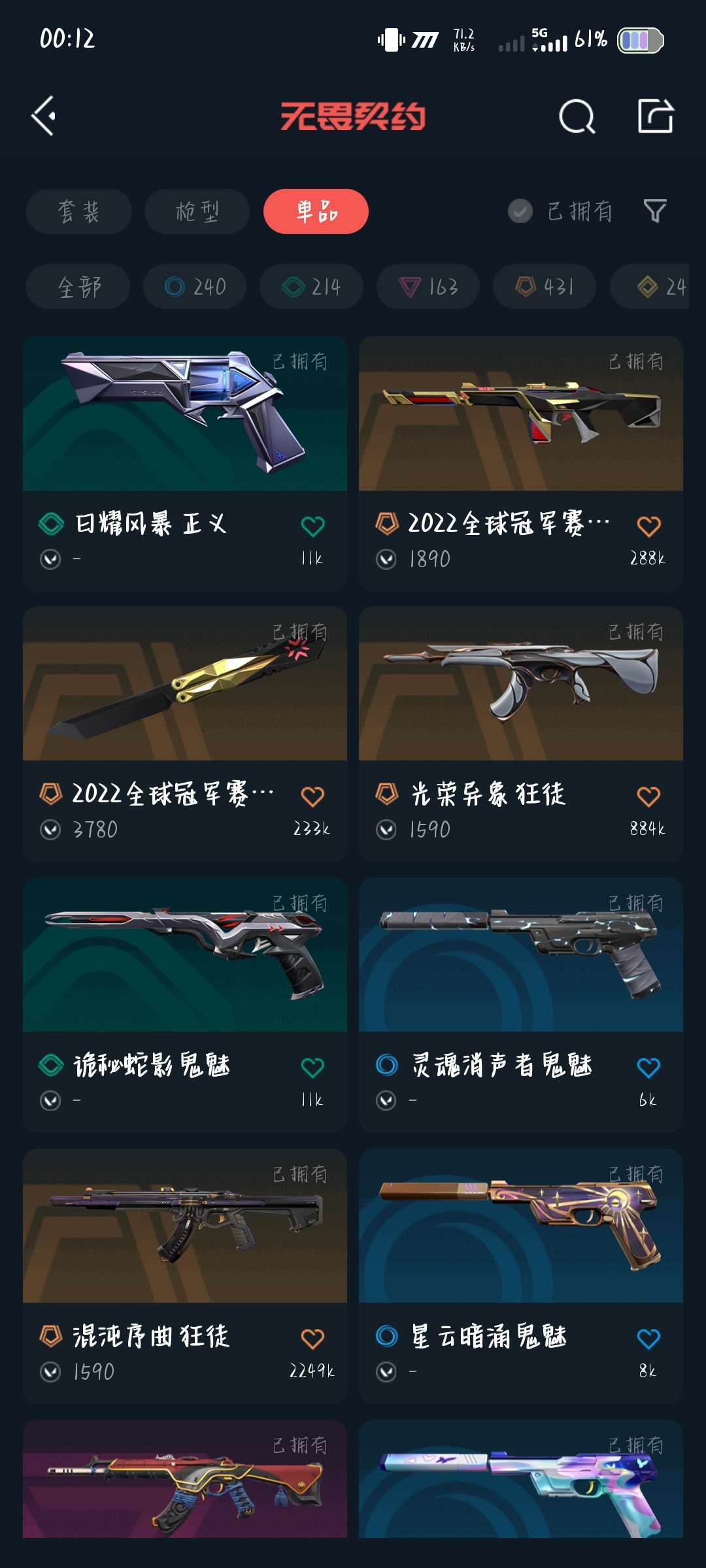Select the 单品 tab
The width and height of the screenshot is (706, 1568).
pos(316,211)
